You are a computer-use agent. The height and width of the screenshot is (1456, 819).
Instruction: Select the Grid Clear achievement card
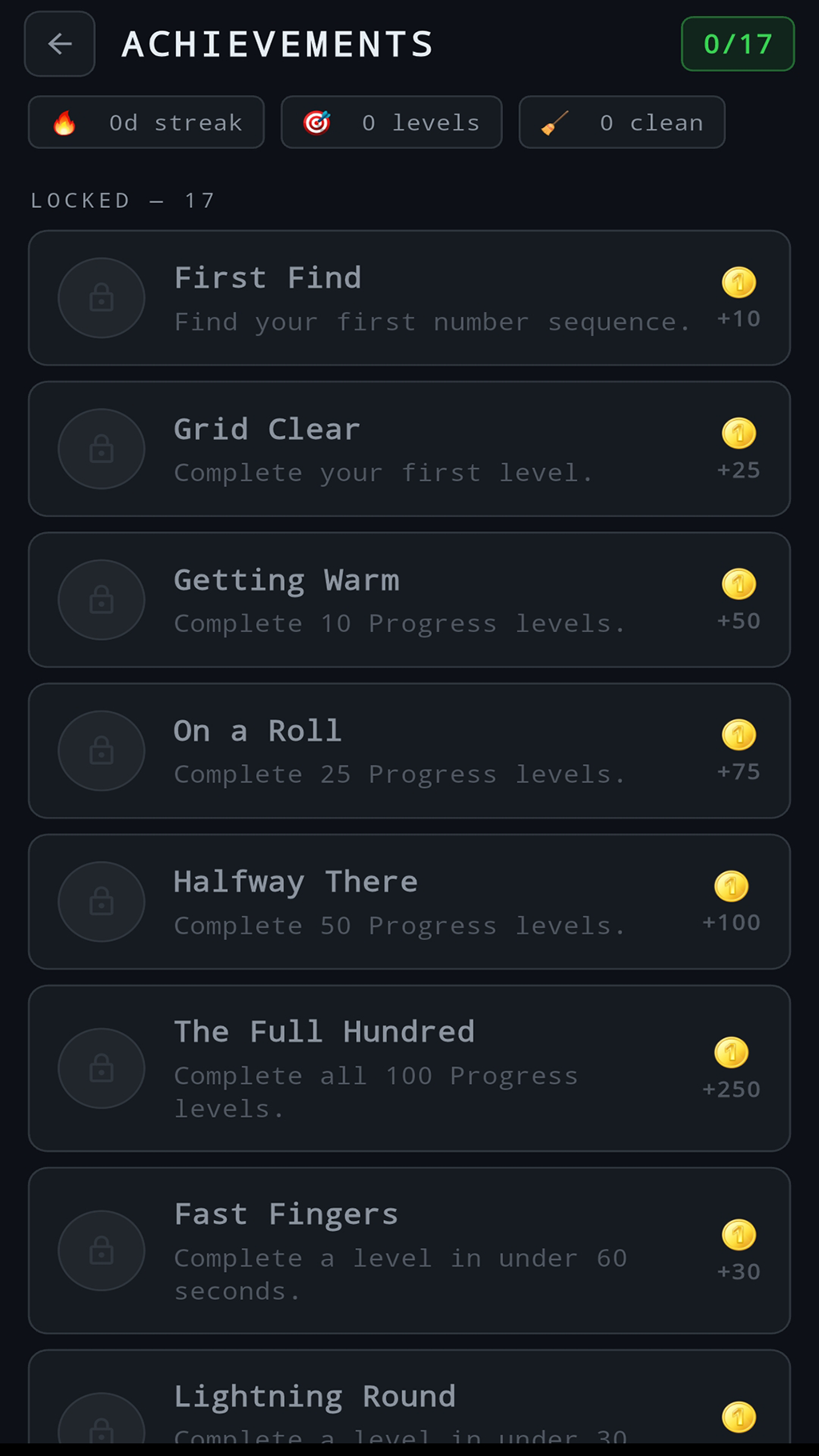point(409,449)
